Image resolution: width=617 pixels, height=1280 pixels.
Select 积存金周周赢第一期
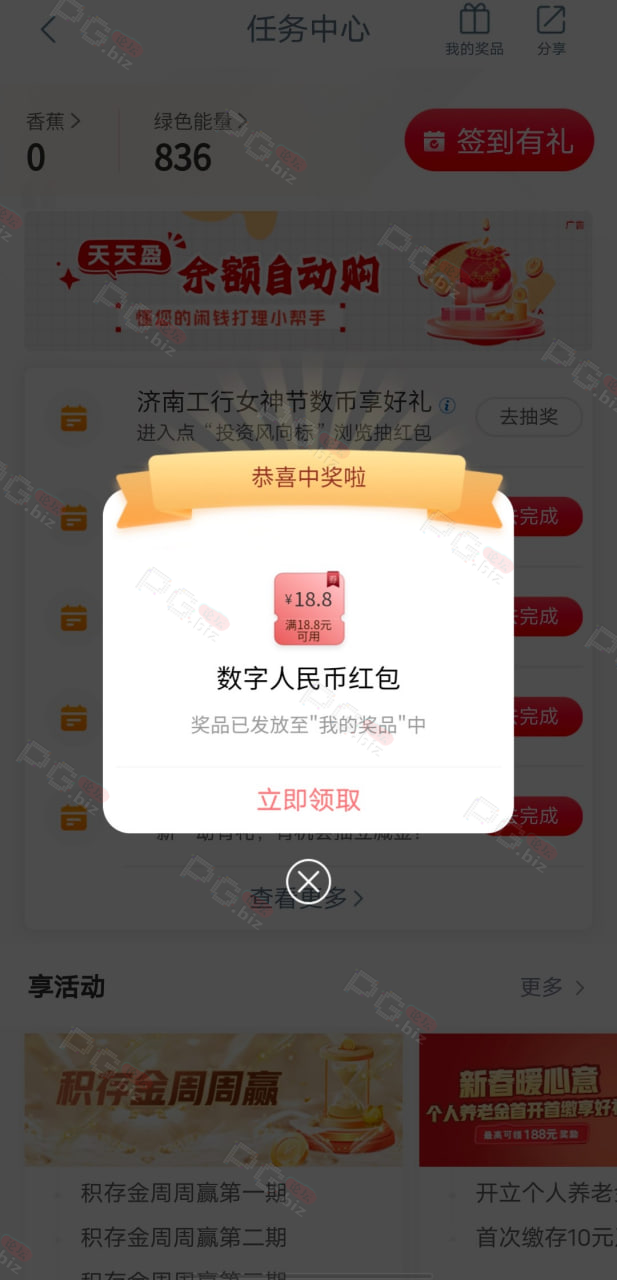click(x=183, y=1192)
